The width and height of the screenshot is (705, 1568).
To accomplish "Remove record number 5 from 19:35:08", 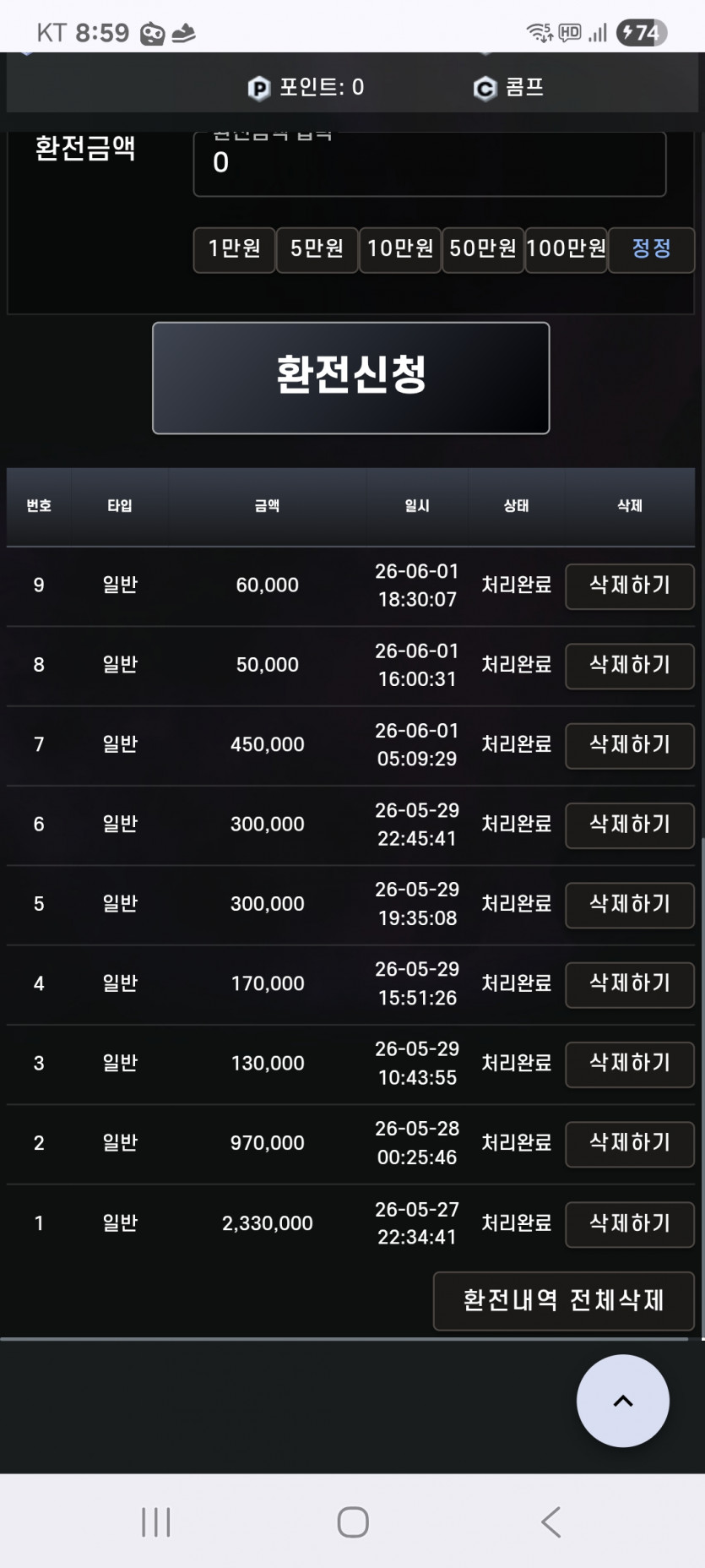I will tap(630, 905).
